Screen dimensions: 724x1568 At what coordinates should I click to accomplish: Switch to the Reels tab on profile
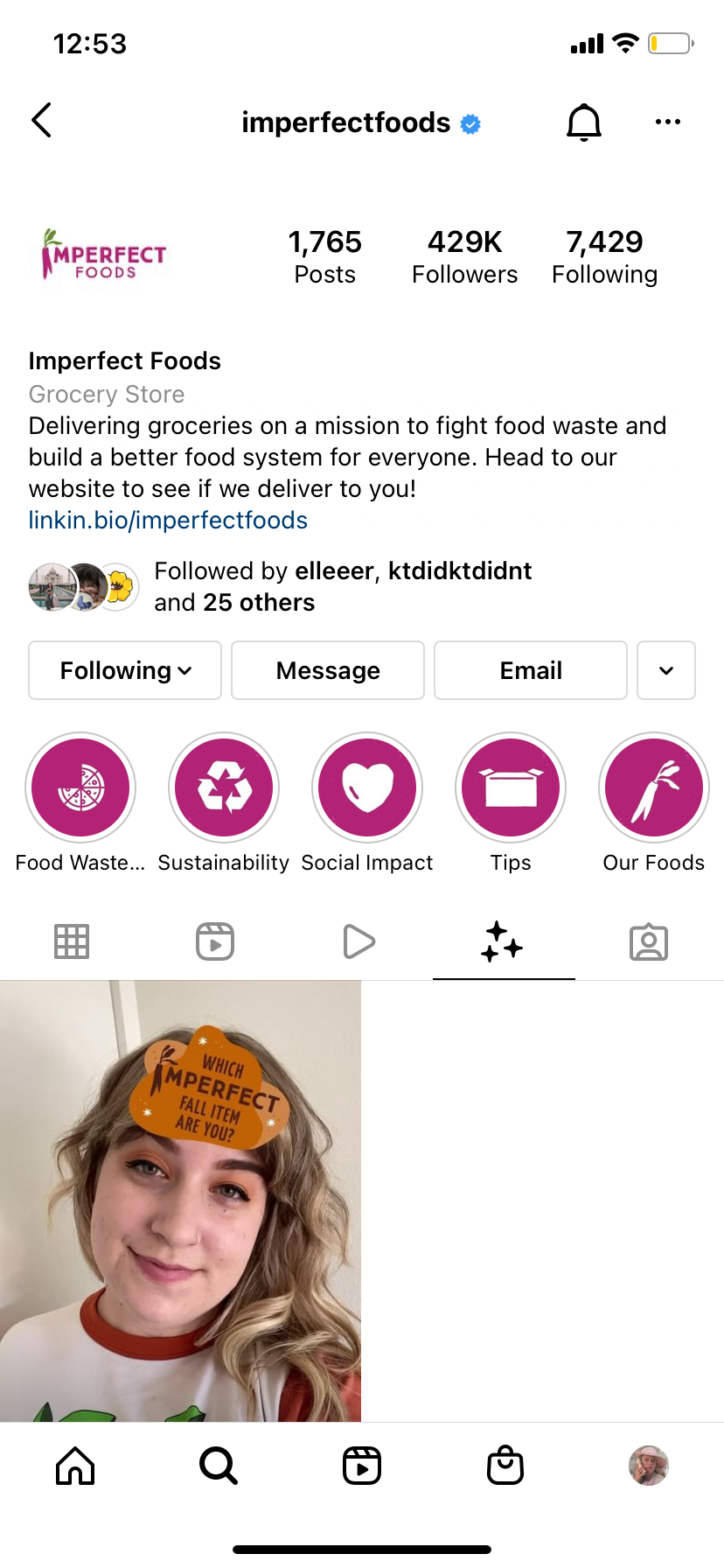tap(215, 941)
